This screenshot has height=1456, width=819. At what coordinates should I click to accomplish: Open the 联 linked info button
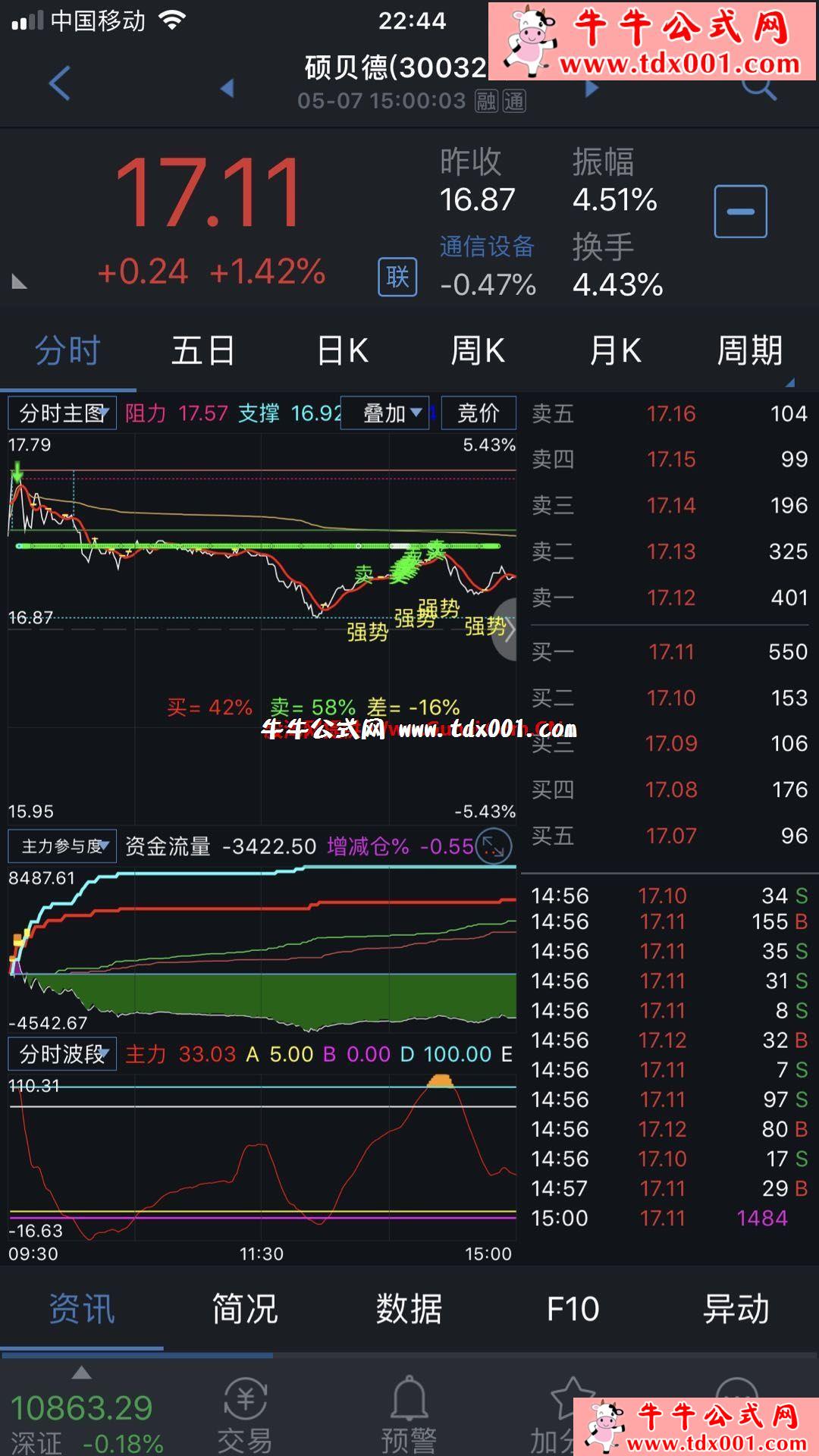click(x=397, y=277)
